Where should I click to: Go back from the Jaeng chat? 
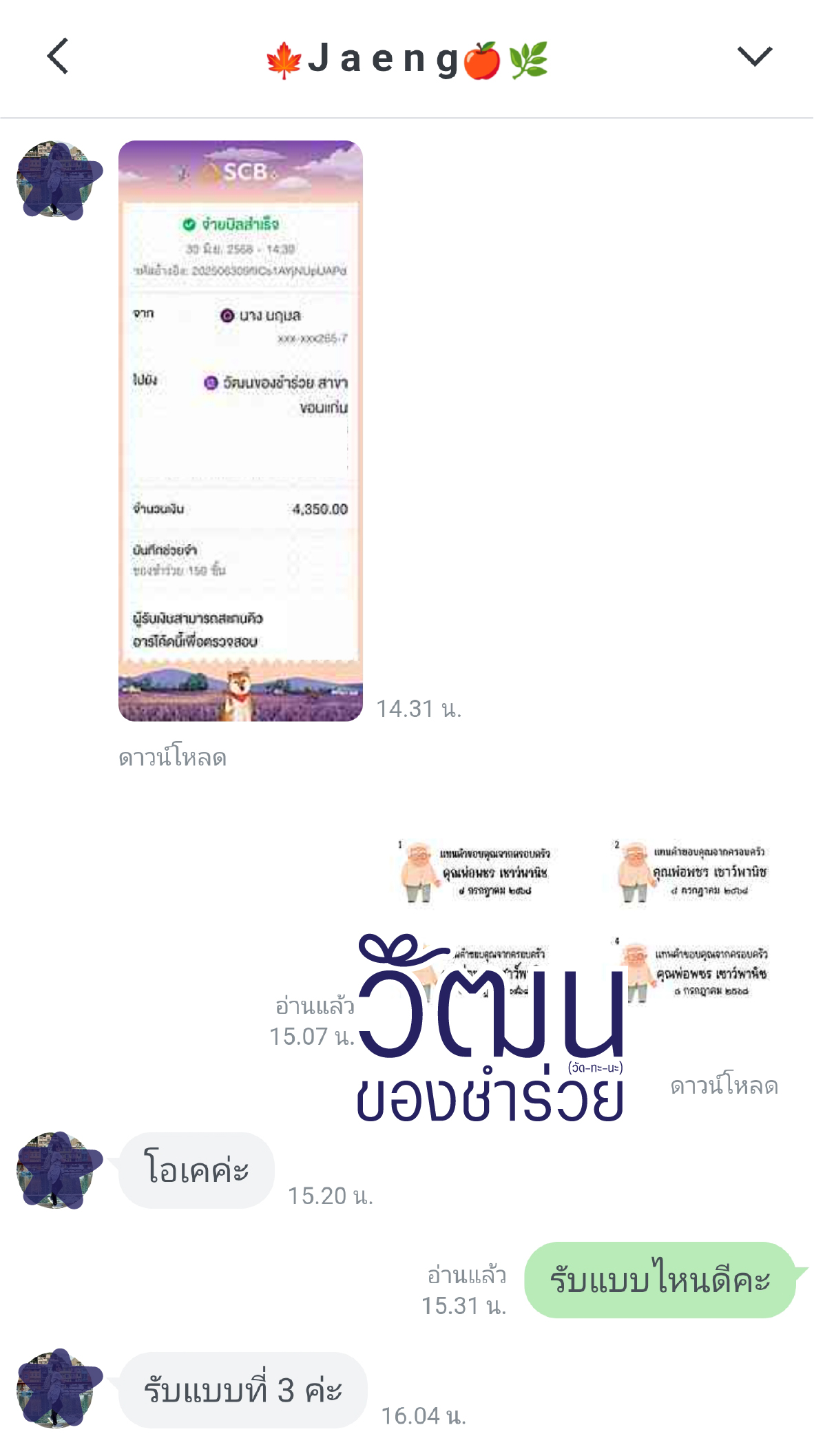(58, 56)
